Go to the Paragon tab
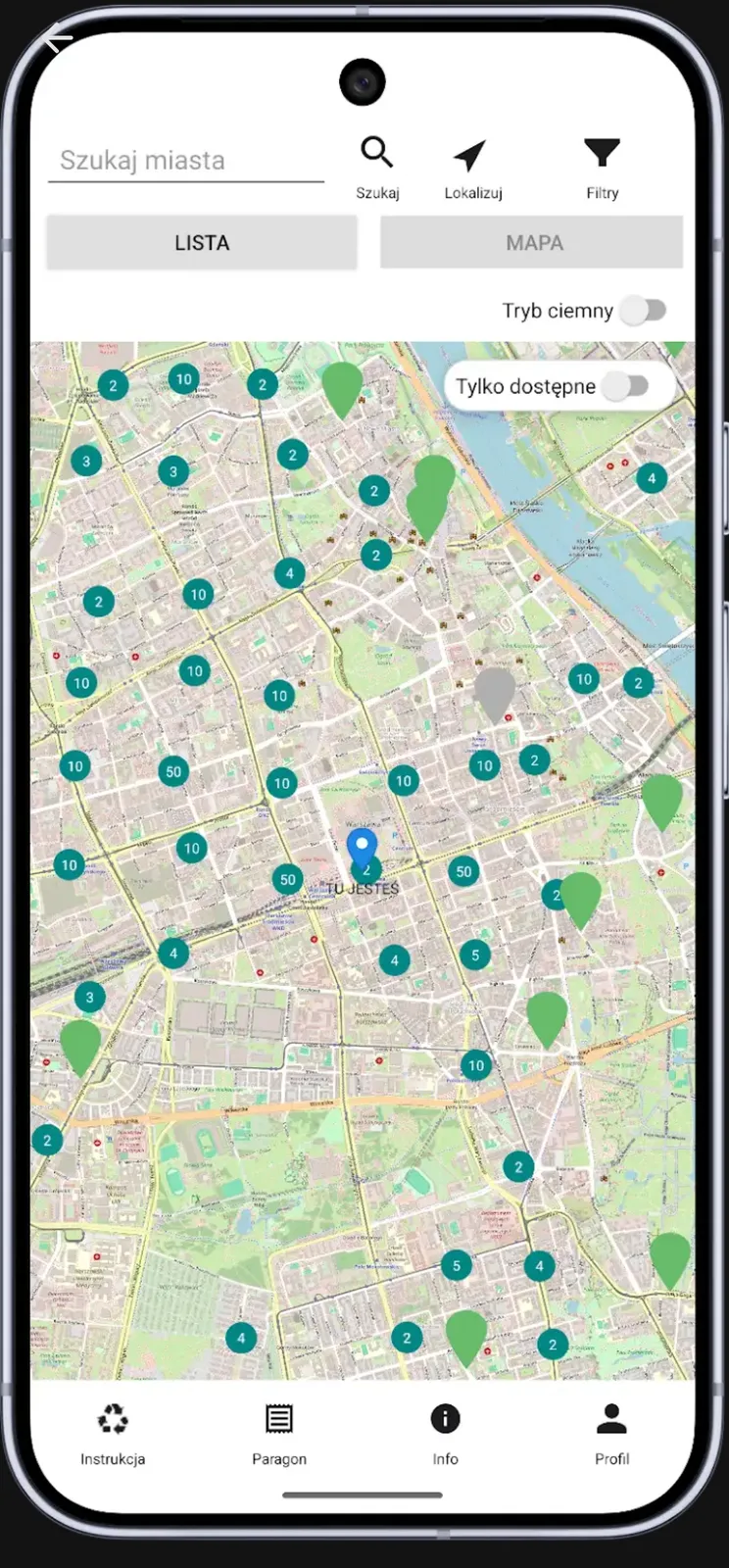Screen dimensions: 729x1568 279,1435
